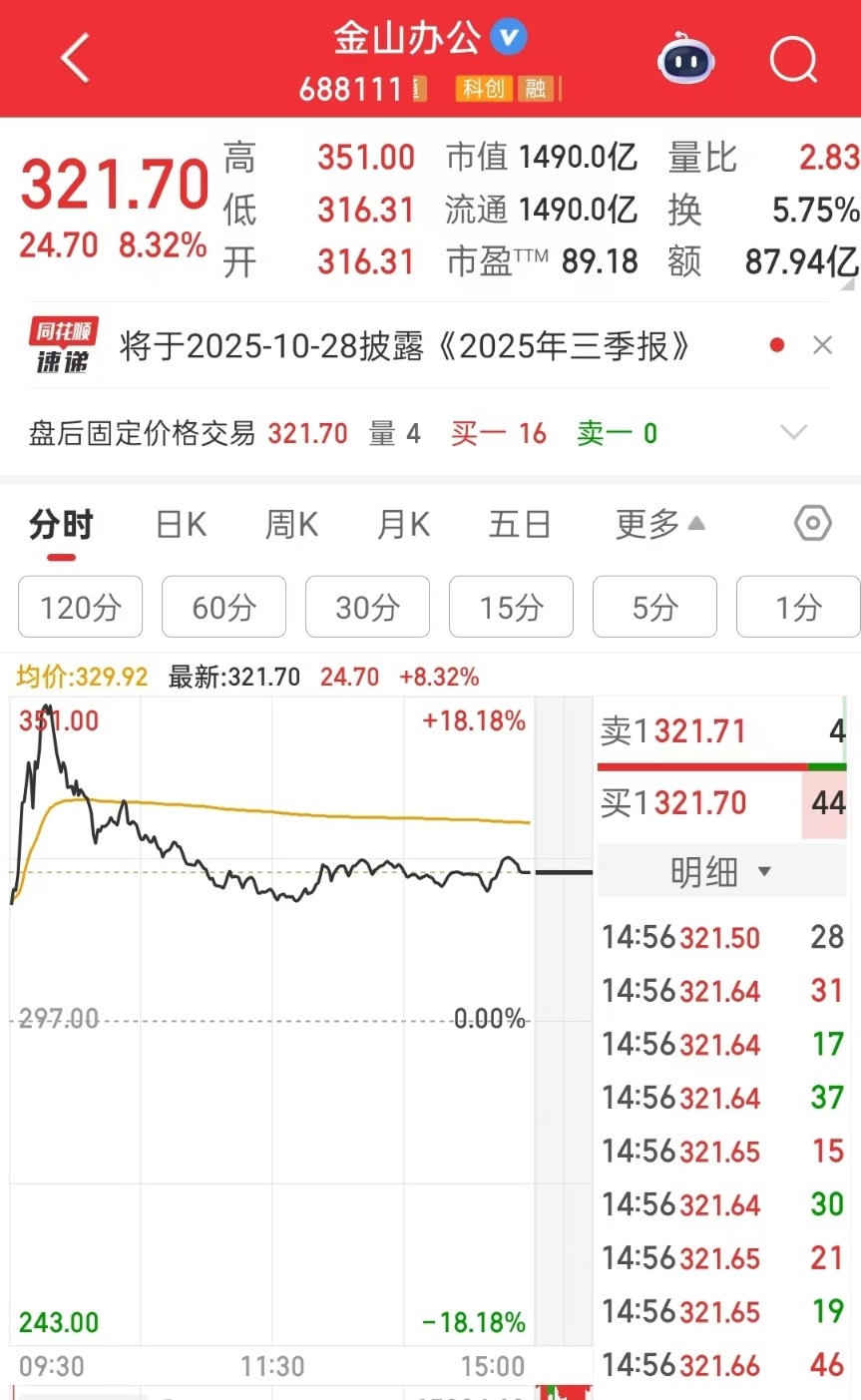Select the 周K chart tab

click(291, 524)
